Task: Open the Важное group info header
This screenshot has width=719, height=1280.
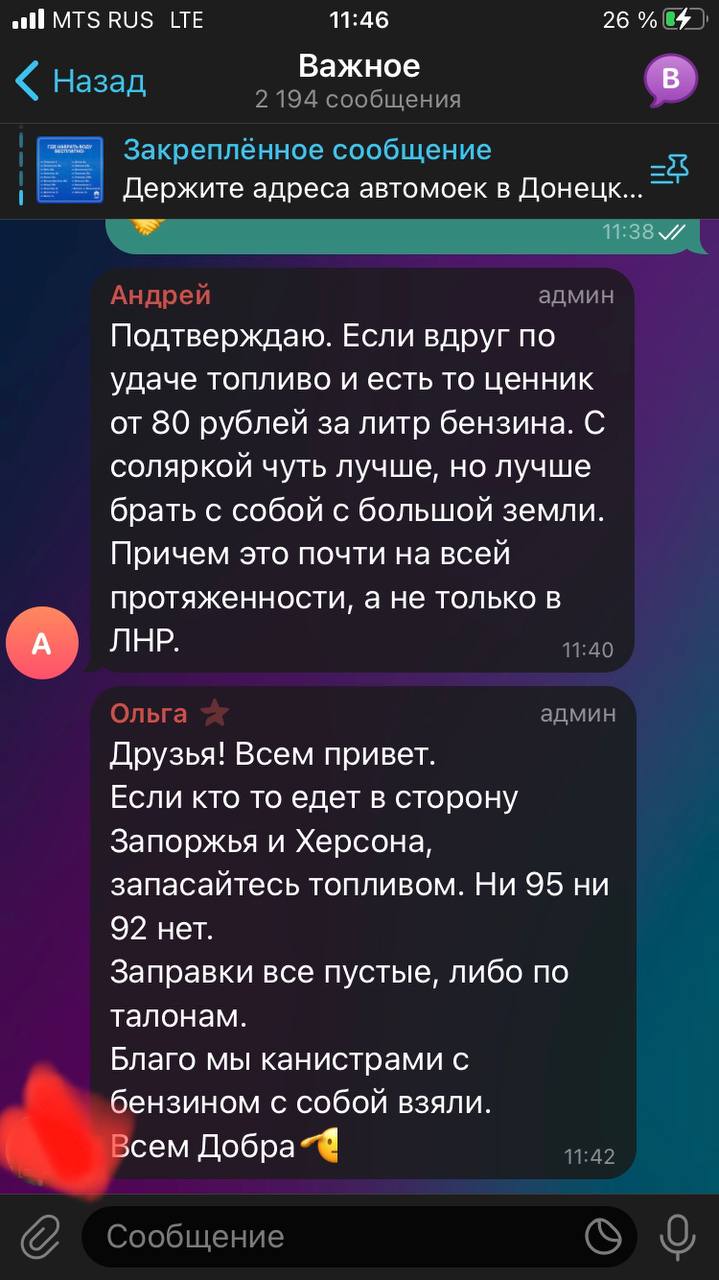Action: 358,81
